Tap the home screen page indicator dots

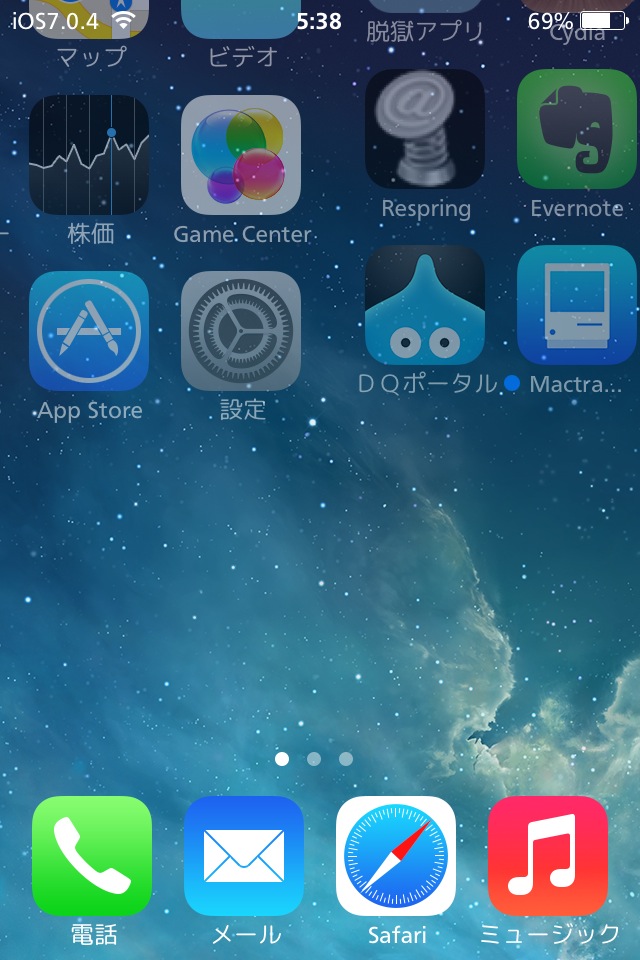[314, 759]
